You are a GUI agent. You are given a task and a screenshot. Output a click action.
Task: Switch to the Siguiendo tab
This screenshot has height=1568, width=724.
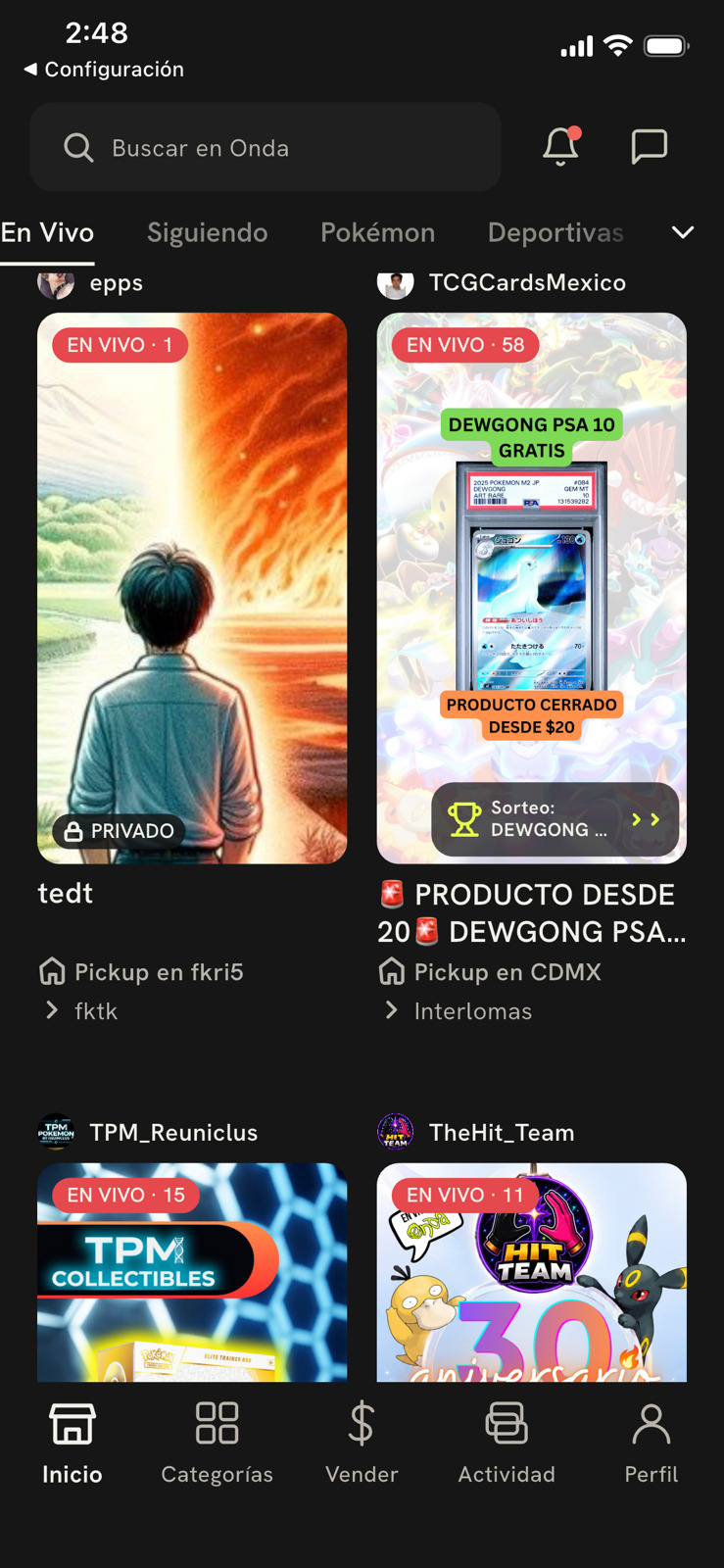(x=208, y=232)
